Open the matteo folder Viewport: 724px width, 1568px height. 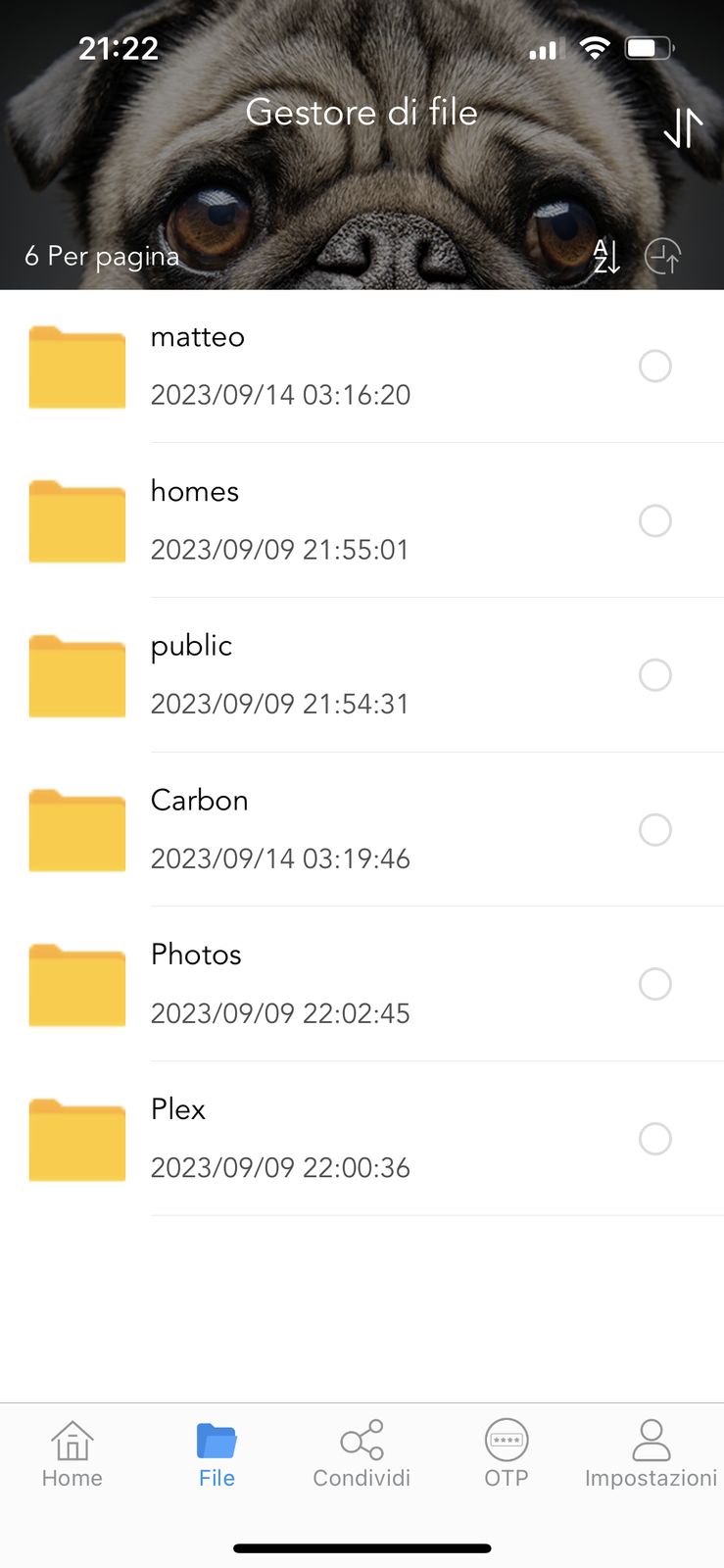pyautogui.click(x=279, y=366)
